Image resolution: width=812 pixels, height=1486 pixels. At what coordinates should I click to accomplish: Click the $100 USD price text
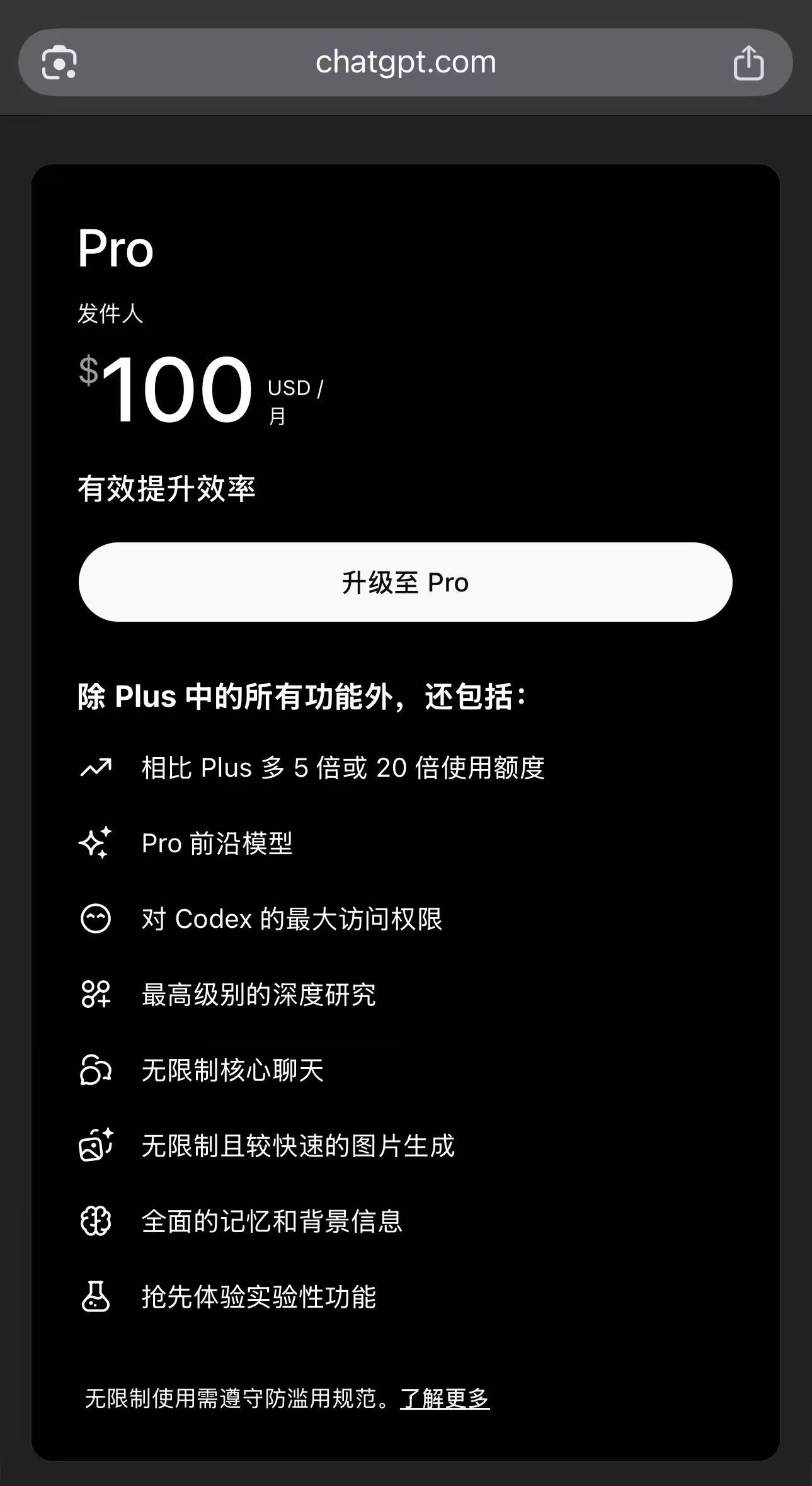(x=176, y=388)
